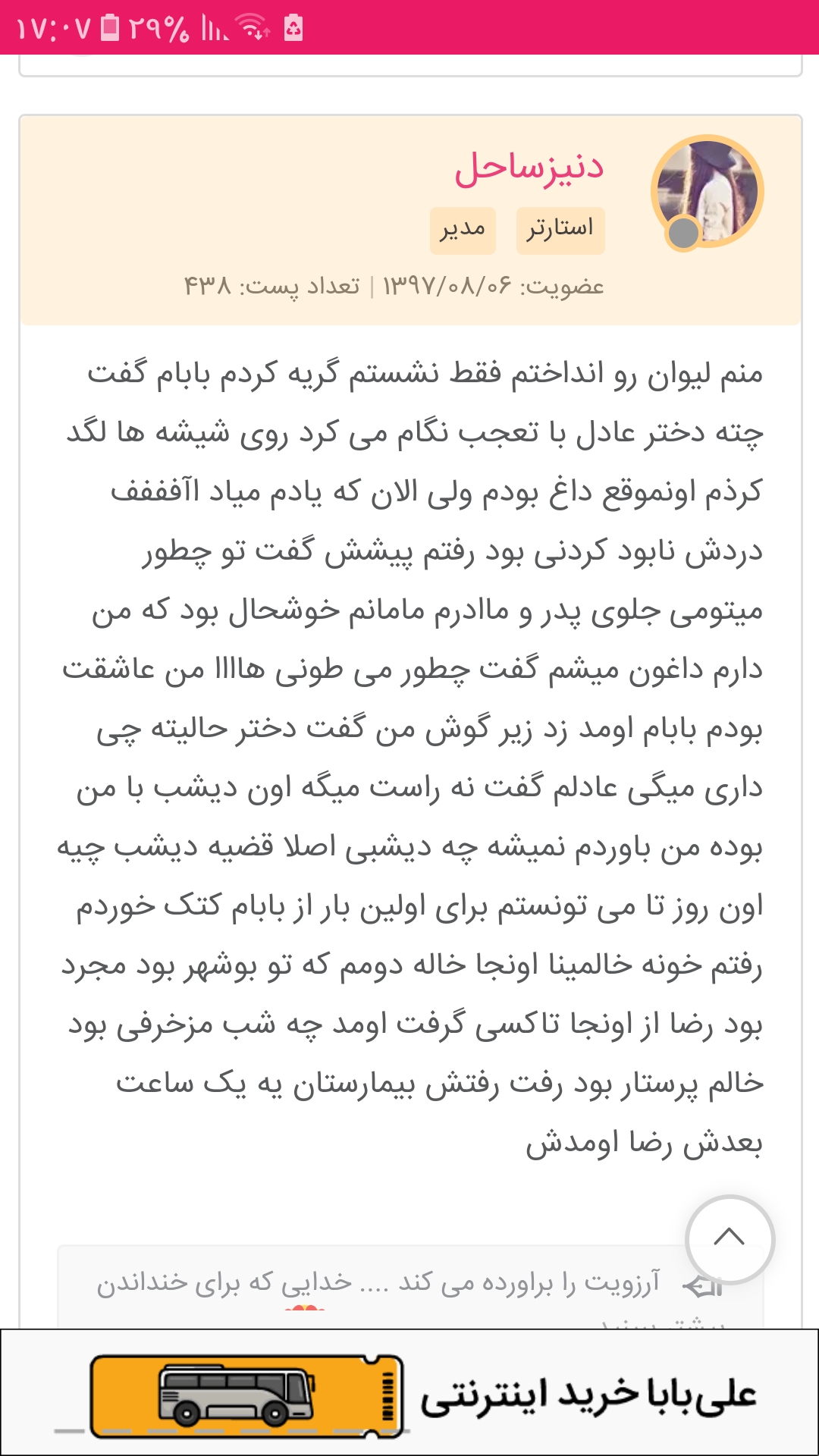This screenshot has width=819, height=1456.
Task: Open دنیزساحل's profile avatar
Action: (x=707, y=192)
